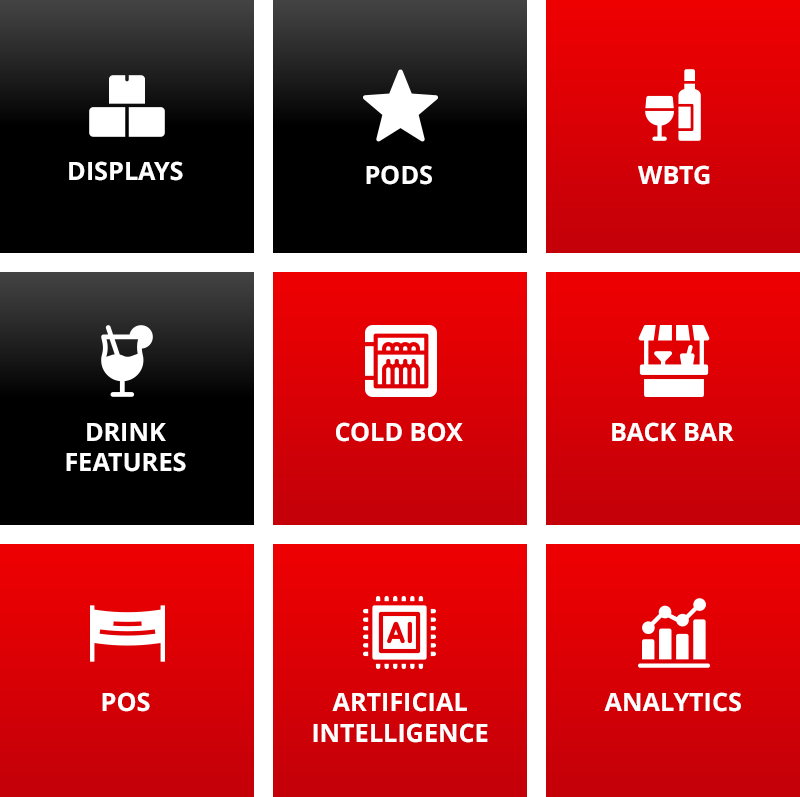
Task: Open the WBTG section
Action: (x=673, y=126)
